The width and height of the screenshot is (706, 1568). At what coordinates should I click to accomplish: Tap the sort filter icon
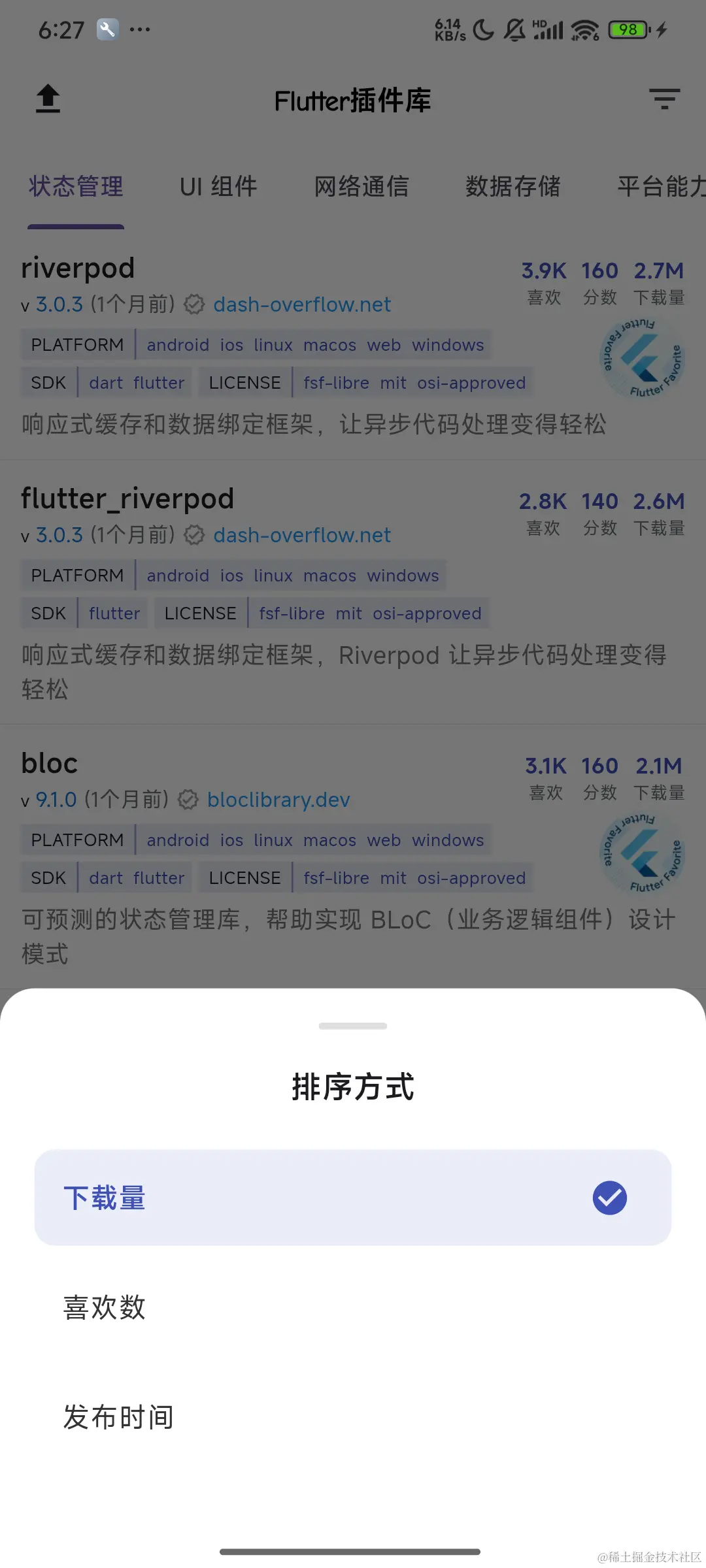pyautogui.click(x=664, y=99)
